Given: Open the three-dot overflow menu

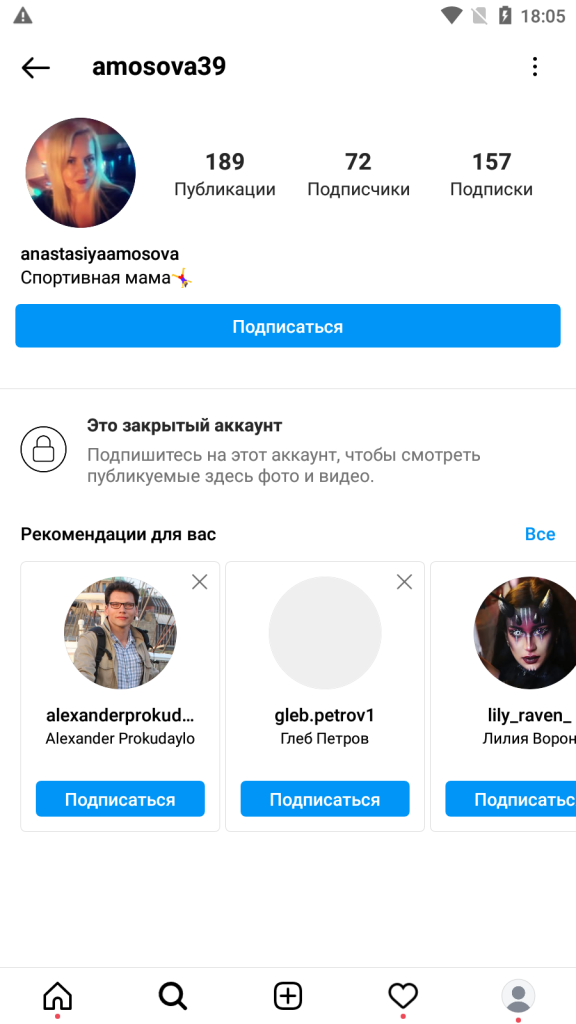Looking at the screenshot, I should (535, 67).
